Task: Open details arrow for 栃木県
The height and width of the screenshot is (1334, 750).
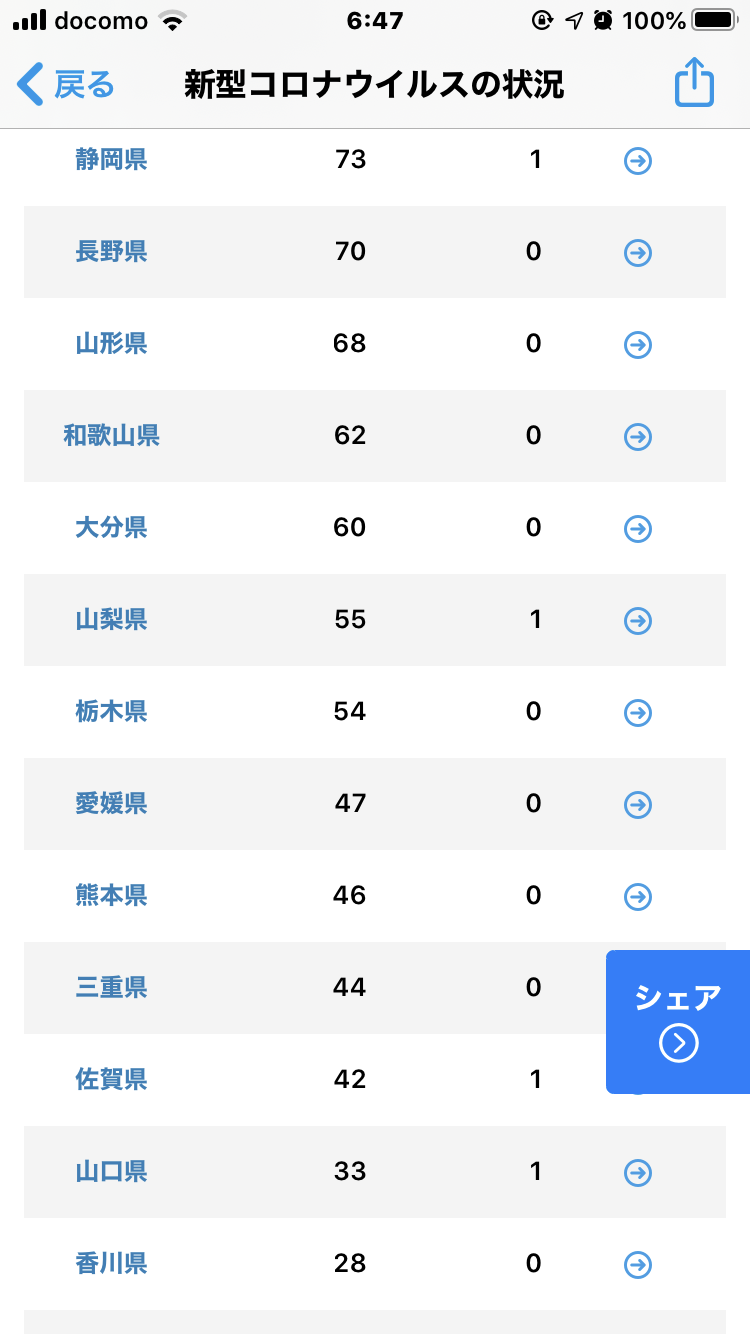Action: (638, 713)
